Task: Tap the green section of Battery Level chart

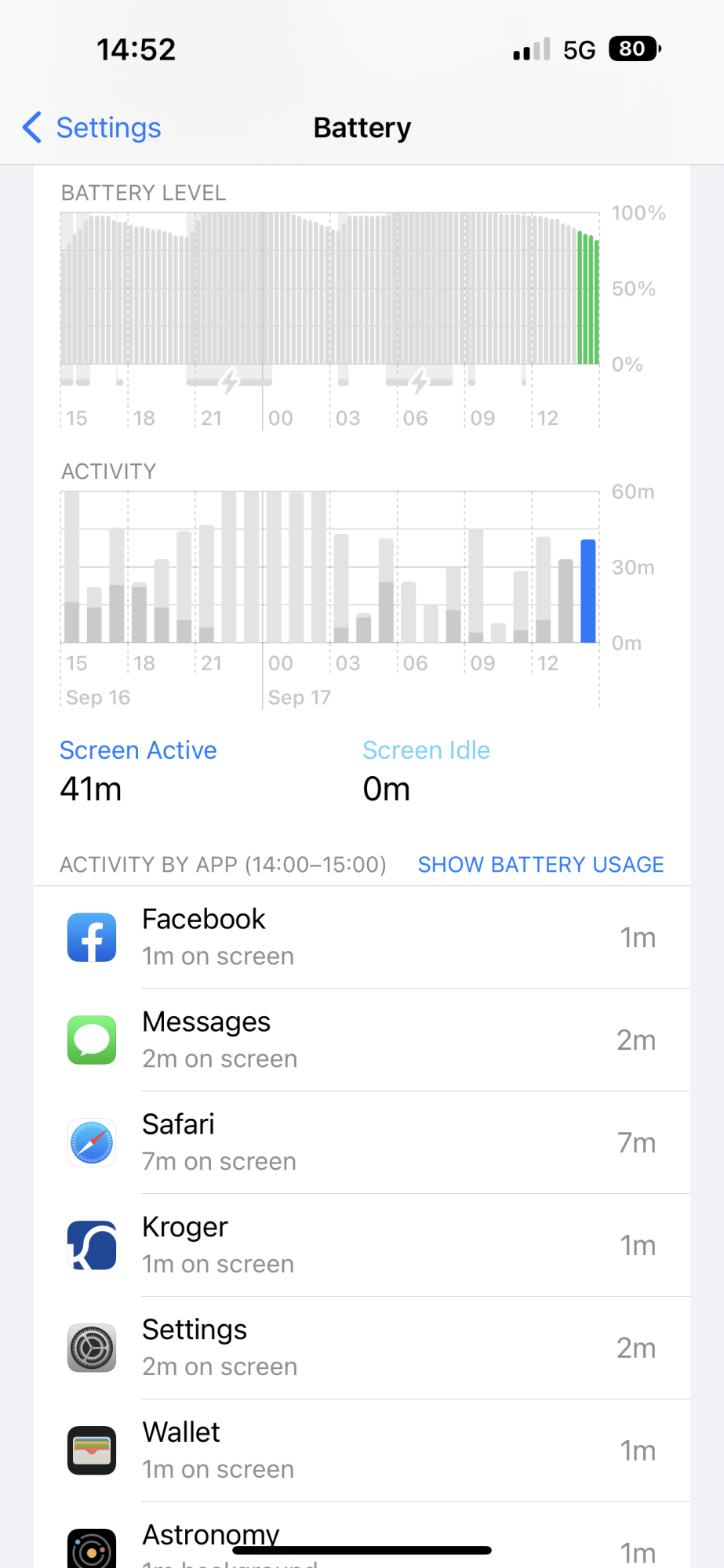Action: click(x=588, y=298)
